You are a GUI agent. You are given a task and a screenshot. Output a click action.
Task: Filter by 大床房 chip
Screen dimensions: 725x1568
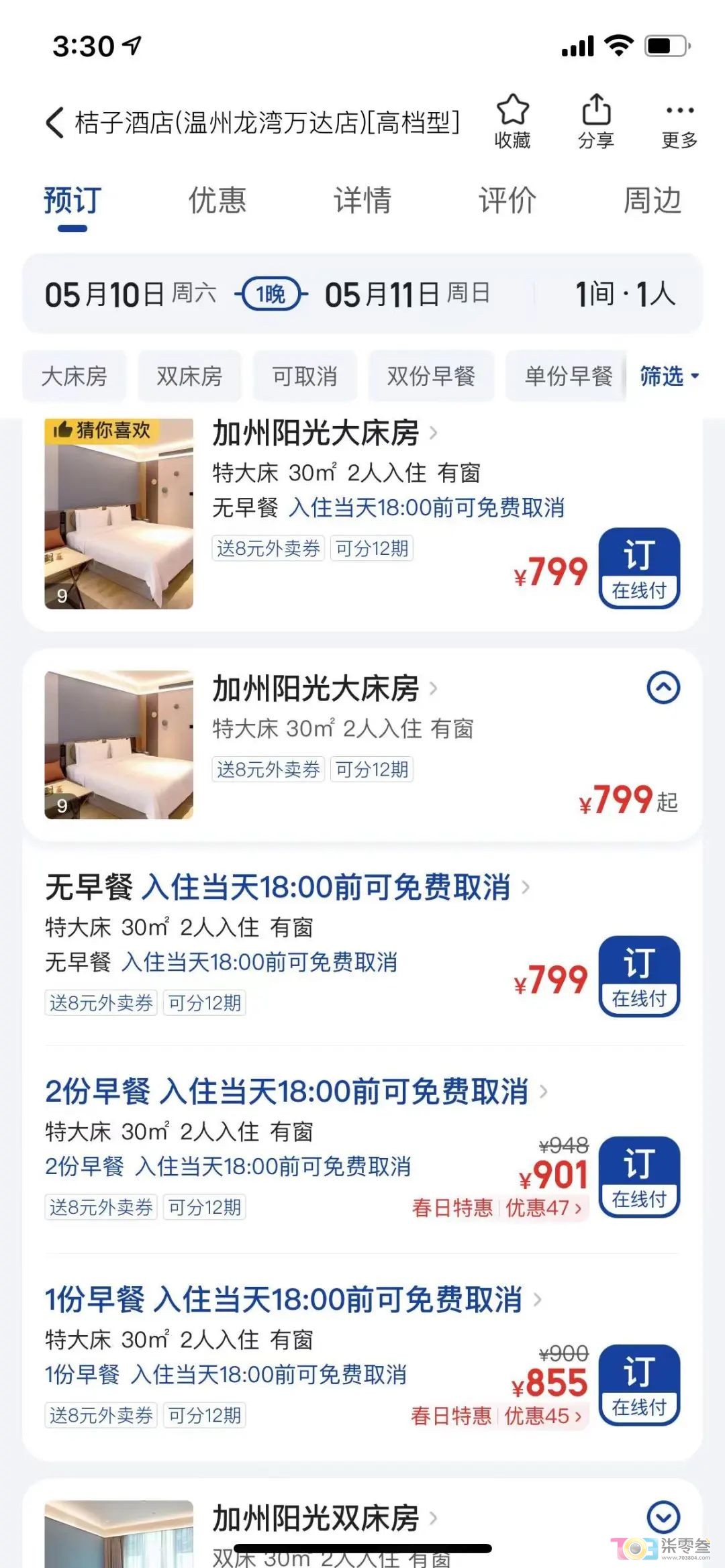click(x=75, y=376)
